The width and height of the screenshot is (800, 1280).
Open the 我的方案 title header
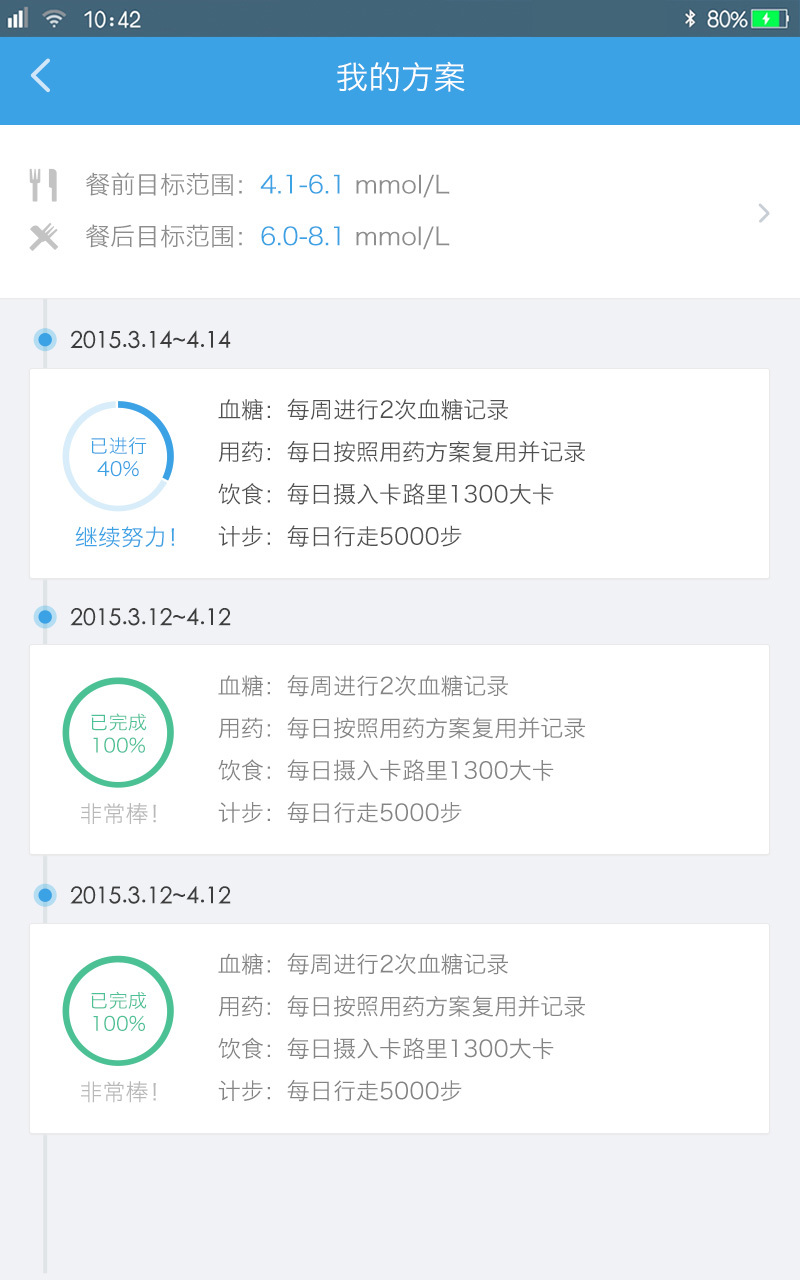tap(400, 77)
